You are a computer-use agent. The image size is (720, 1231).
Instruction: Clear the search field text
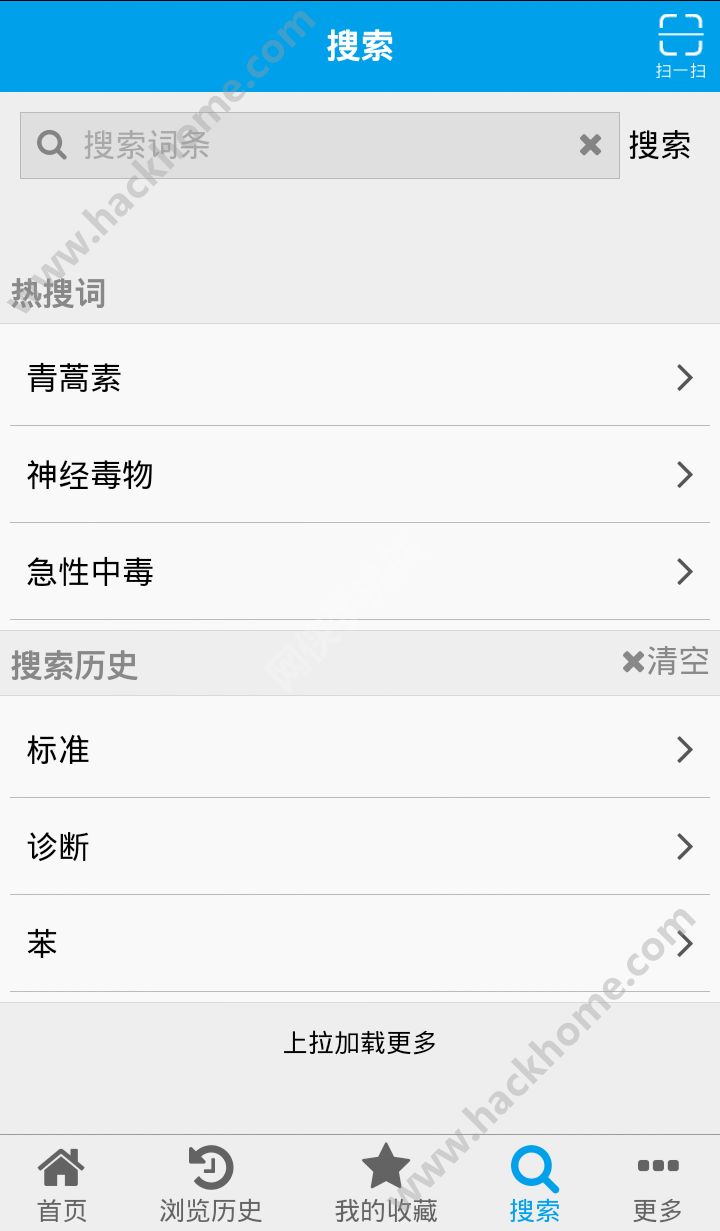click(590, 146)
